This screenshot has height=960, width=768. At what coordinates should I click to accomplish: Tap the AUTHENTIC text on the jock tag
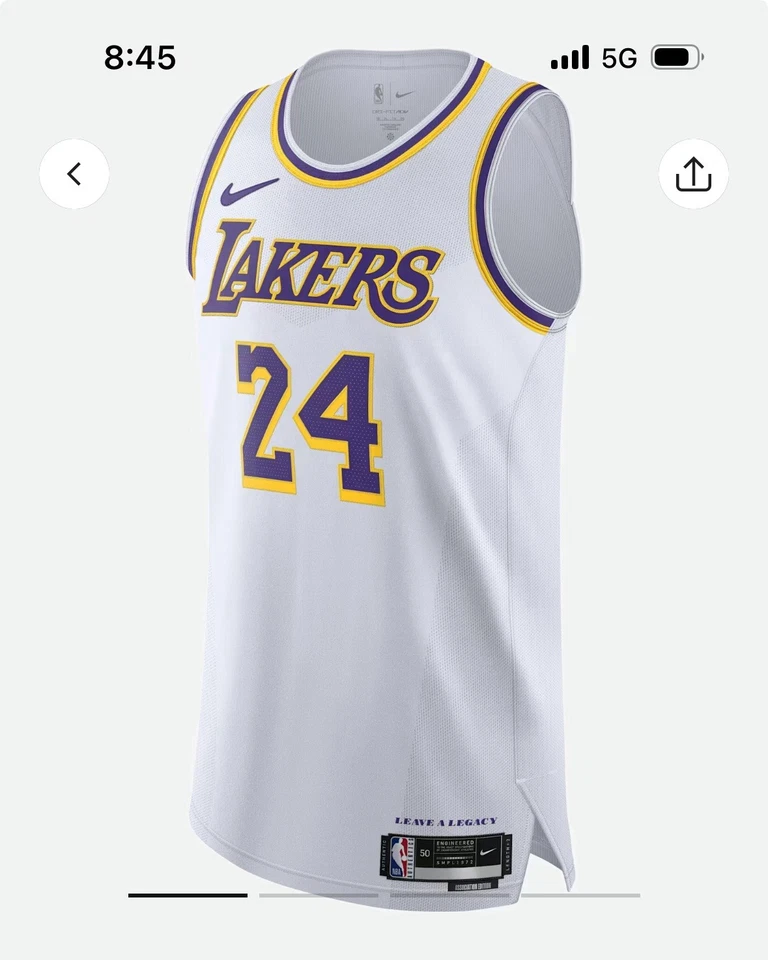[384, 857]
